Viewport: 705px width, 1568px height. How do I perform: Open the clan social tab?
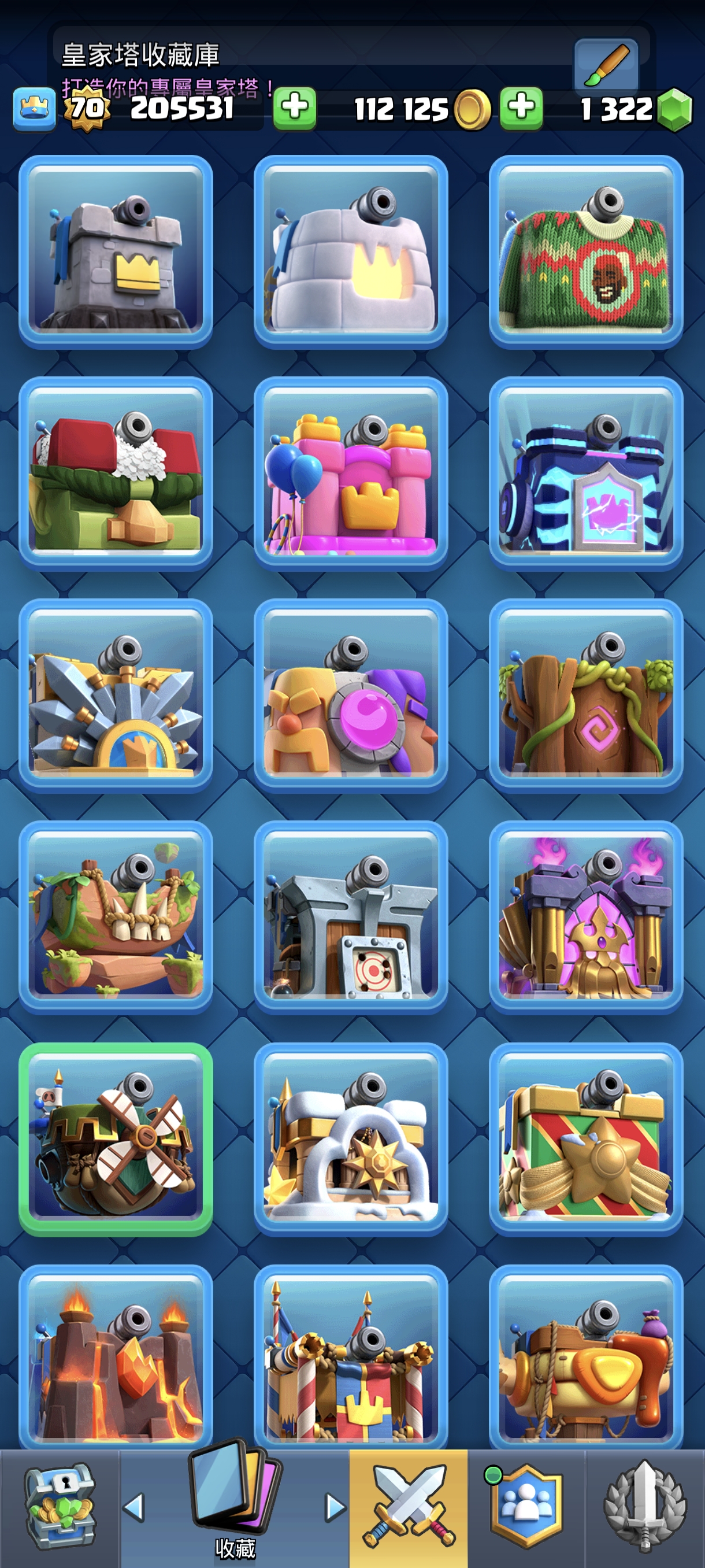pyautogui.click(x=526, y=1508)
